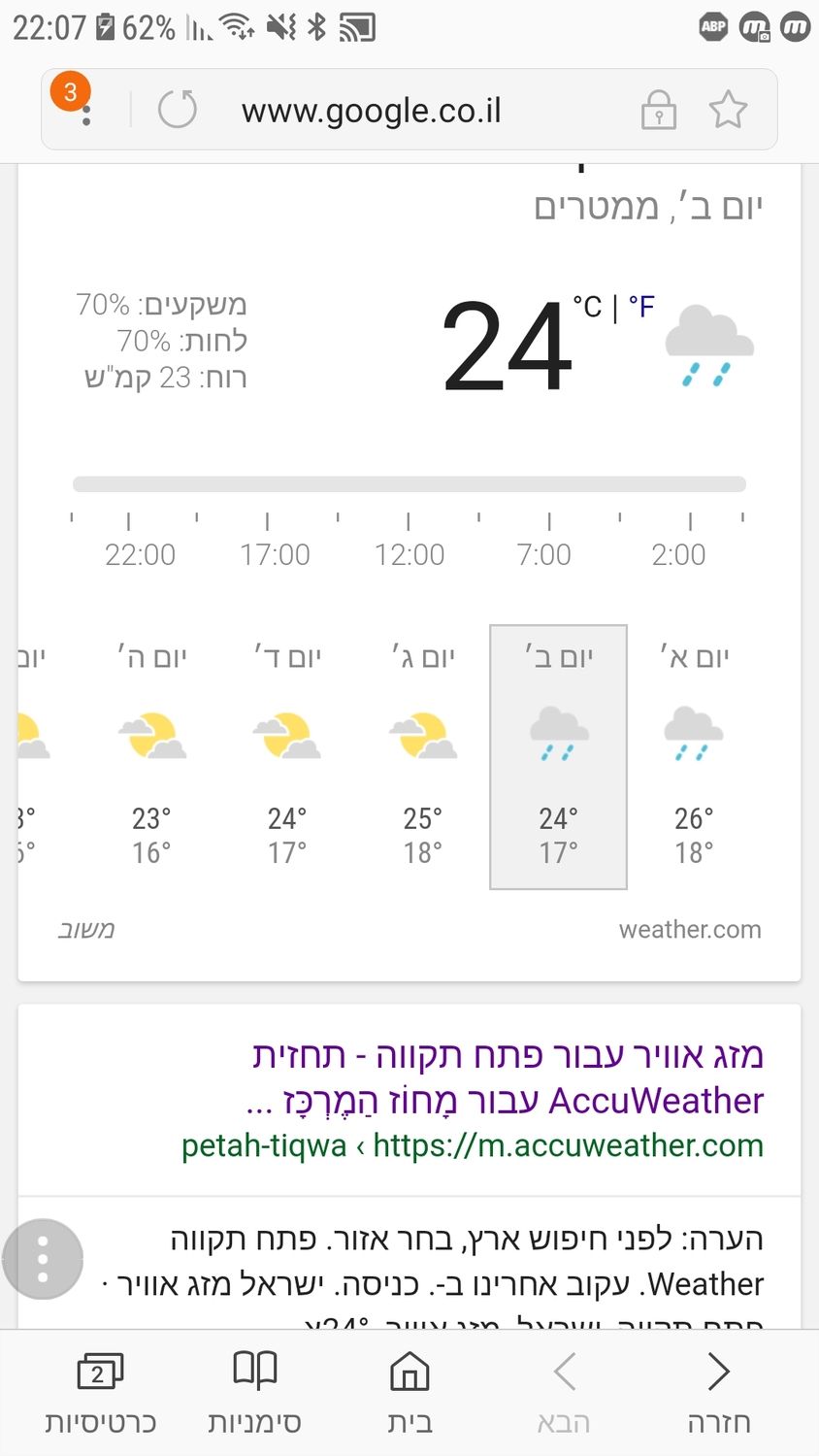This screenshot has height=1456, width=819.
Task: Go to the בית home page
Action: coord(409,1393)
